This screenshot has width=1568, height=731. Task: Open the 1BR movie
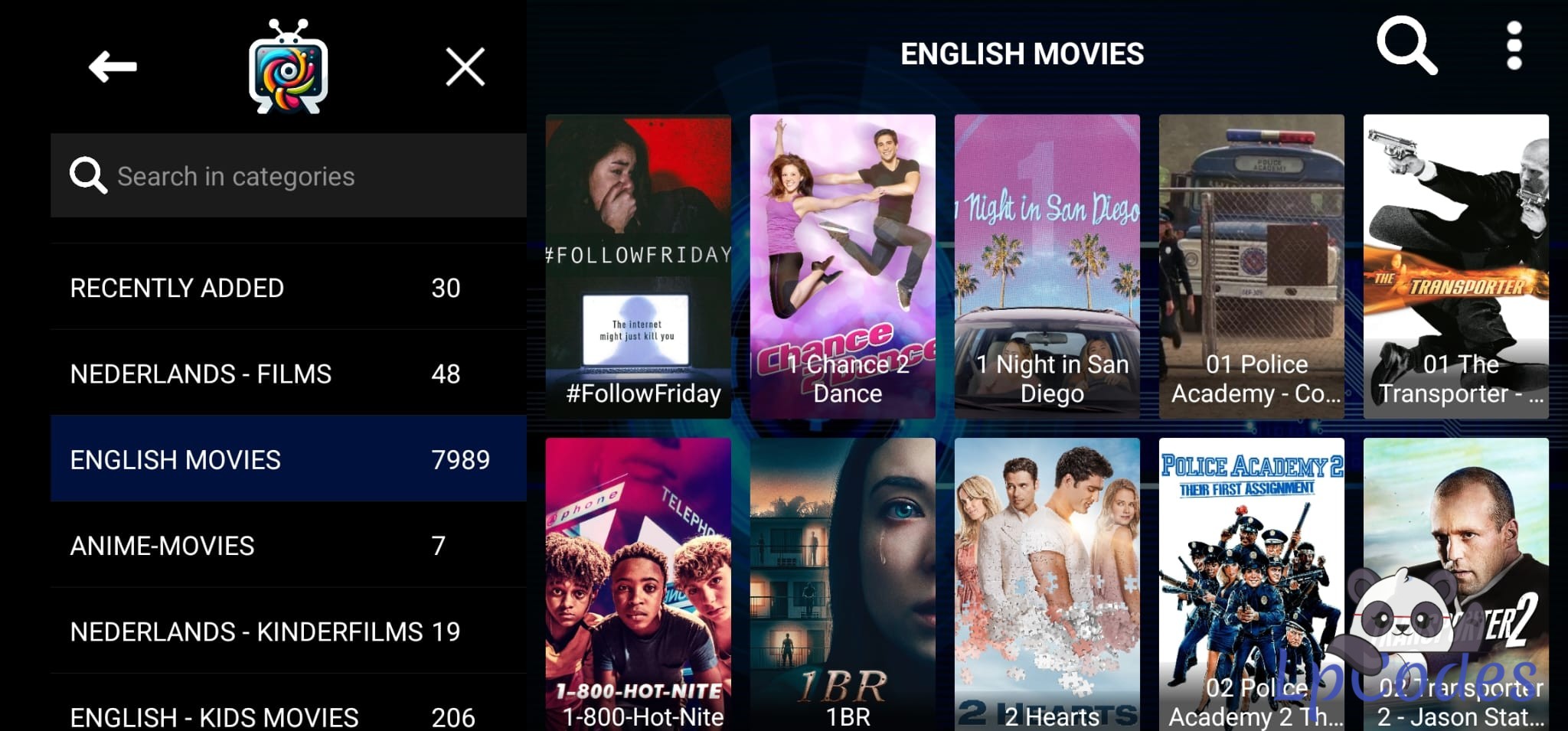(842, 584)
